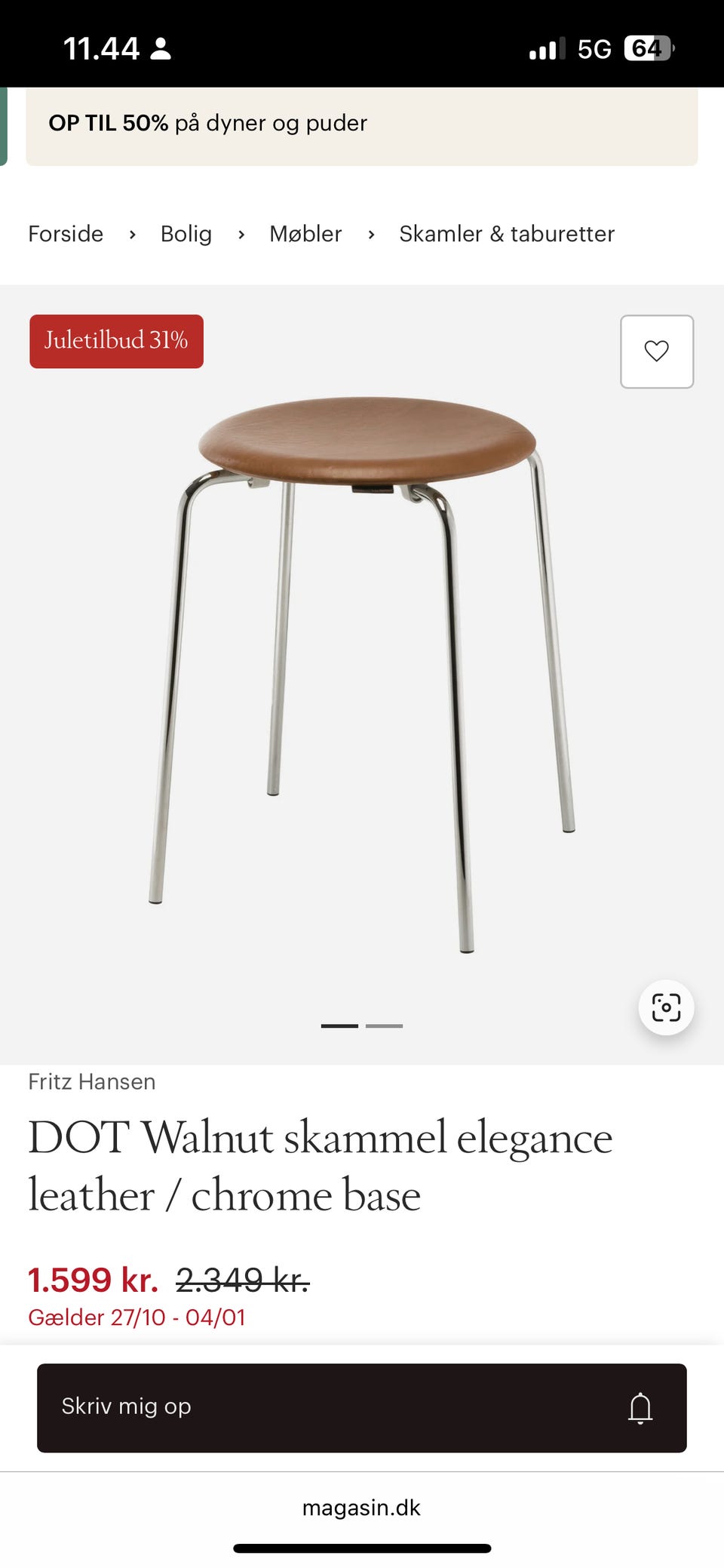This screenshot has width=724, height=1568.
Task: Open the dyner og puder offer banner
Action: 362,124
